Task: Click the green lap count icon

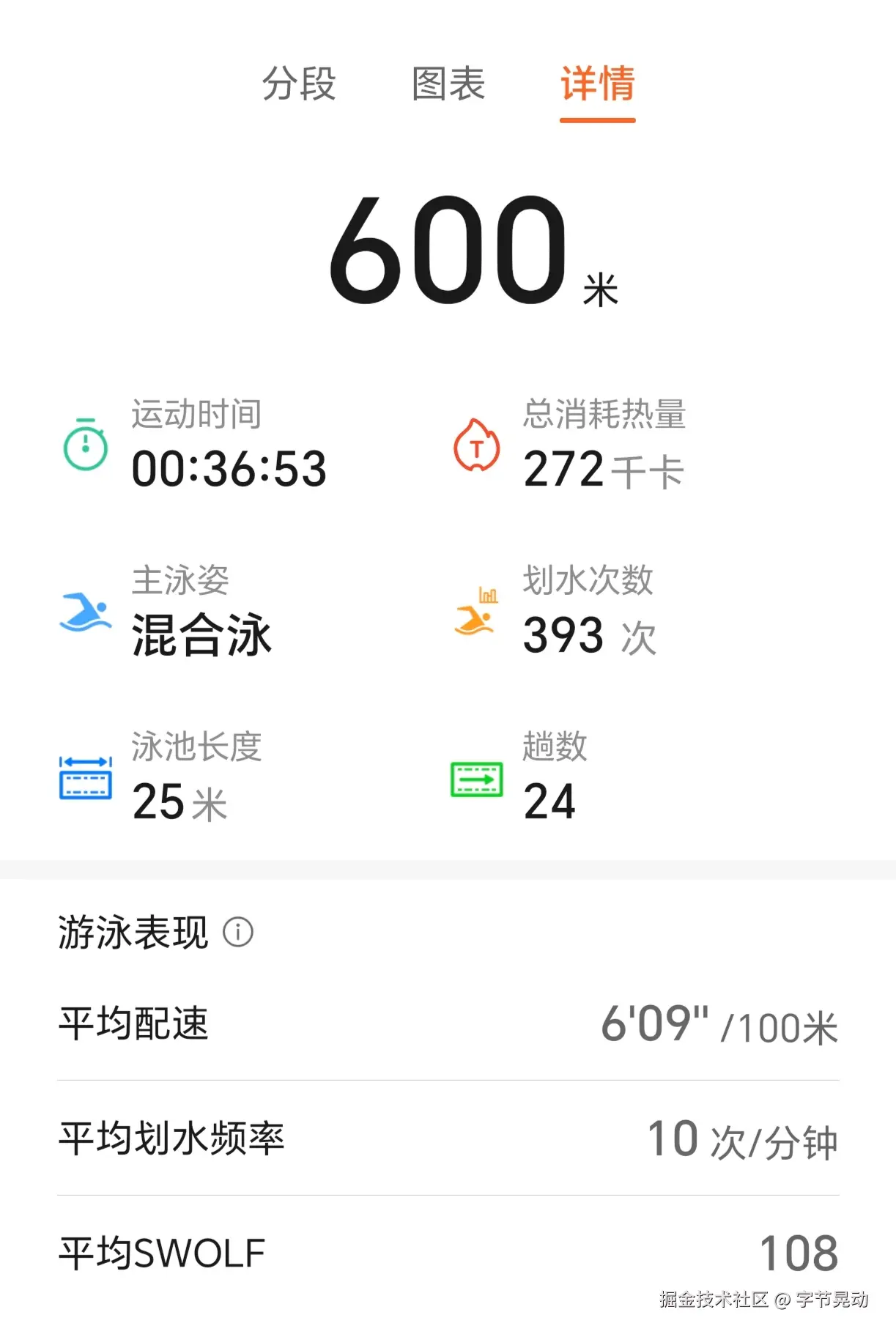Action: 476,779
